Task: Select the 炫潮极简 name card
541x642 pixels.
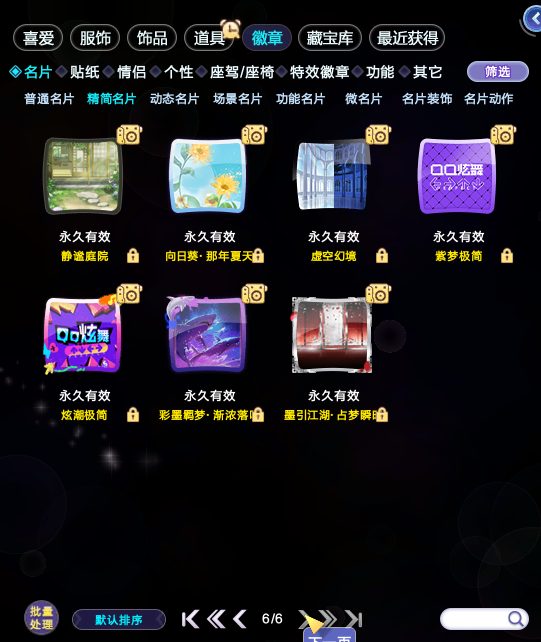Action: [83, 335]
